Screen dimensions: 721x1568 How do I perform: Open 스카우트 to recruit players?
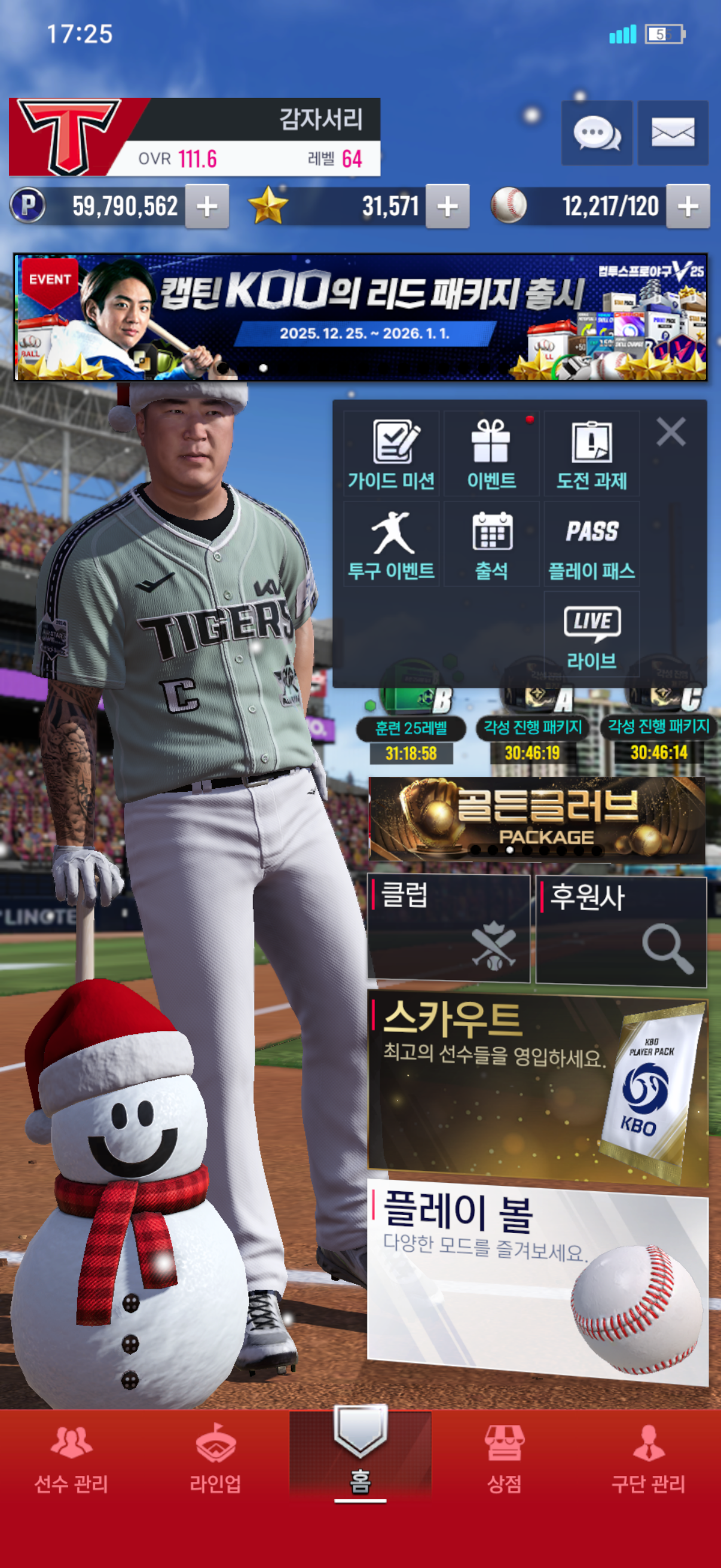(x=537, y=1090)
